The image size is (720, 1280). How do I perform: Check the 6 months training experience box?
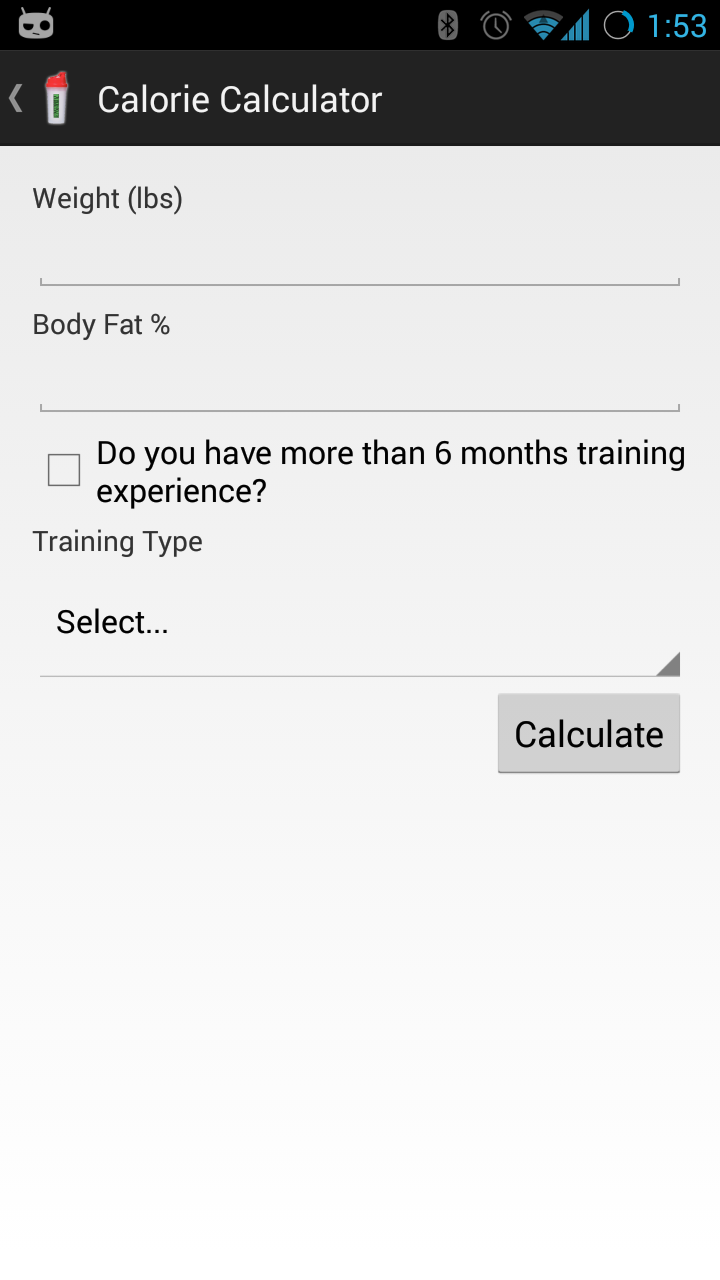tap(64, 470)
